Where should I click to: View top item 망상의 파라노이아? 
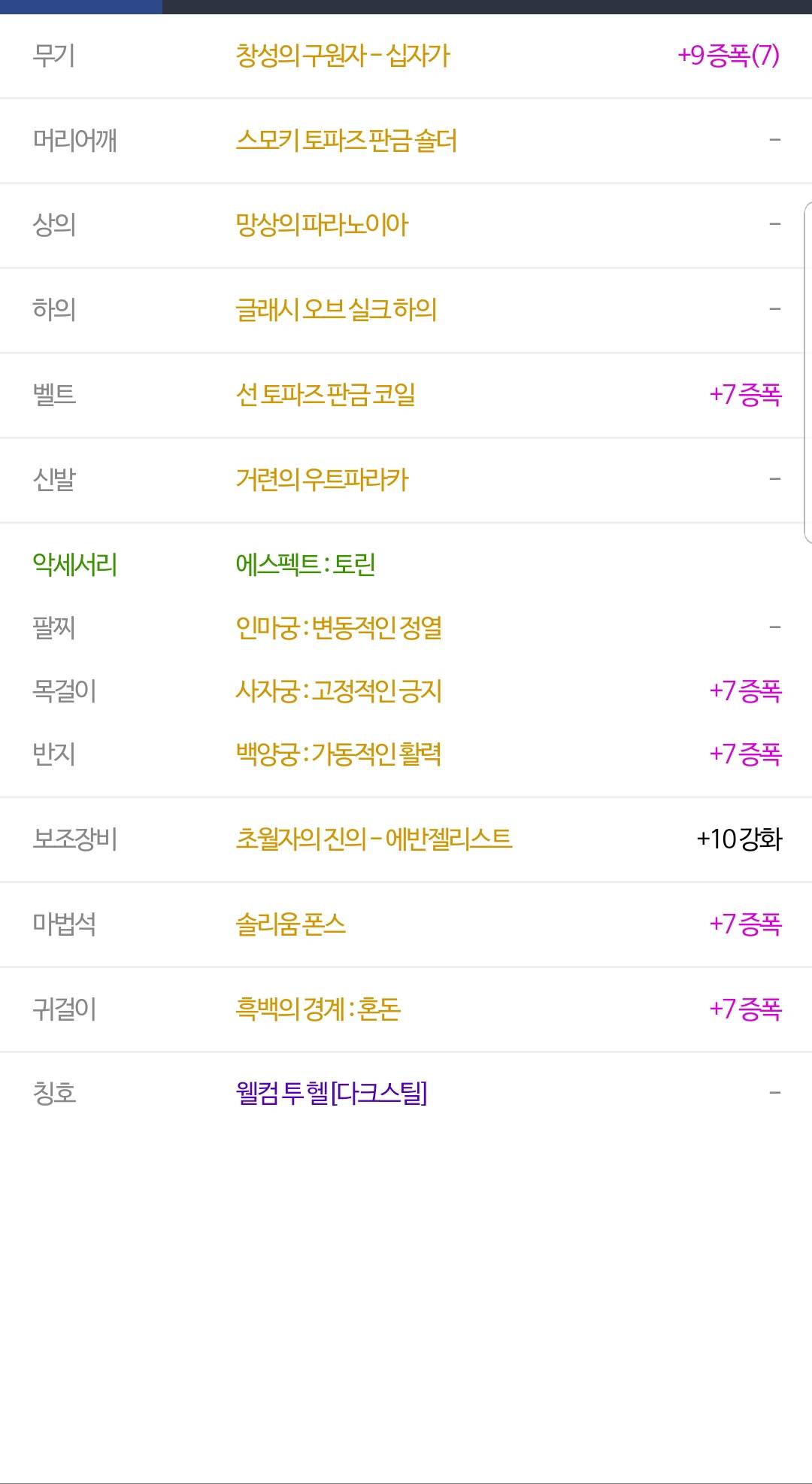322,225
